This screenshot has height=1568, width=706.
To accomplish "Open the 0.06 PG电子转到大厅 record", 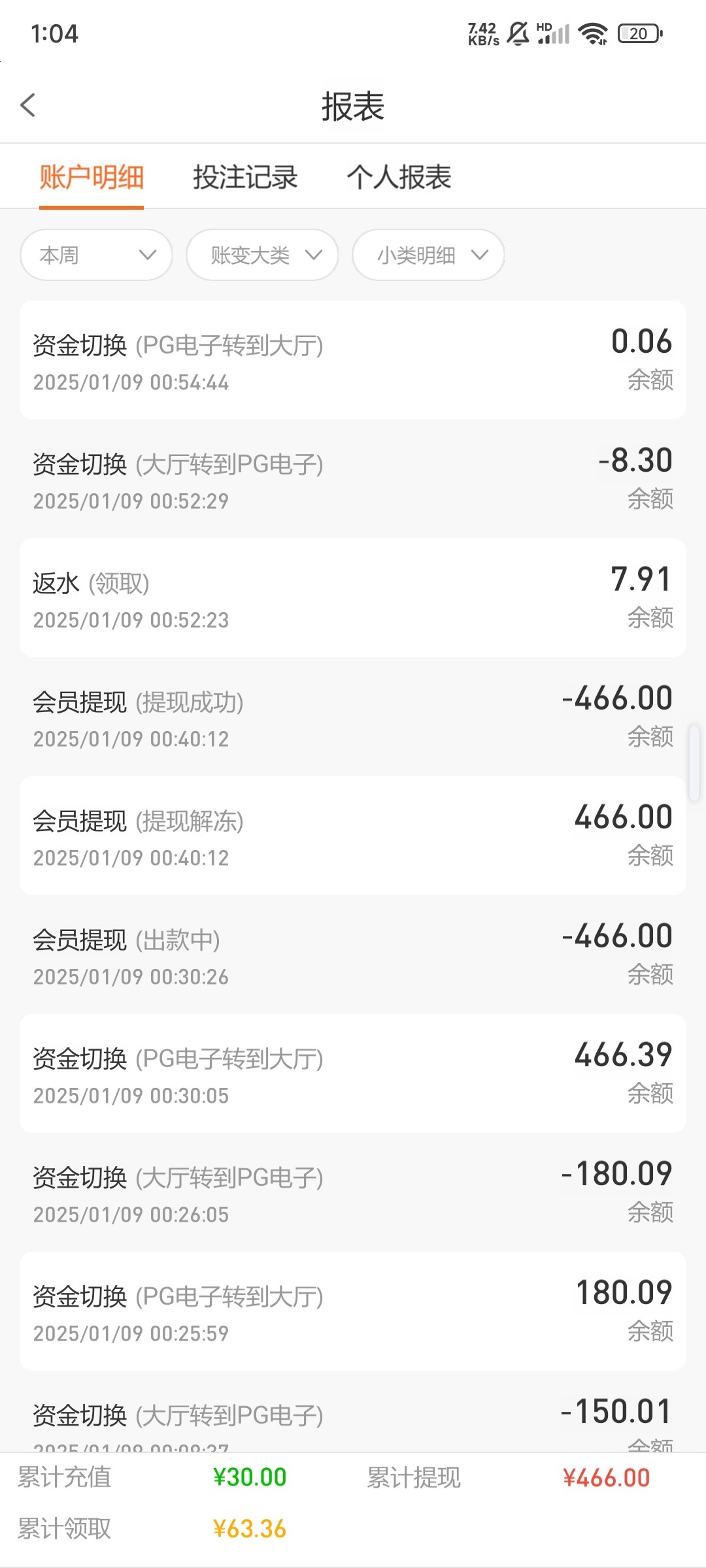I will (353, 360).
